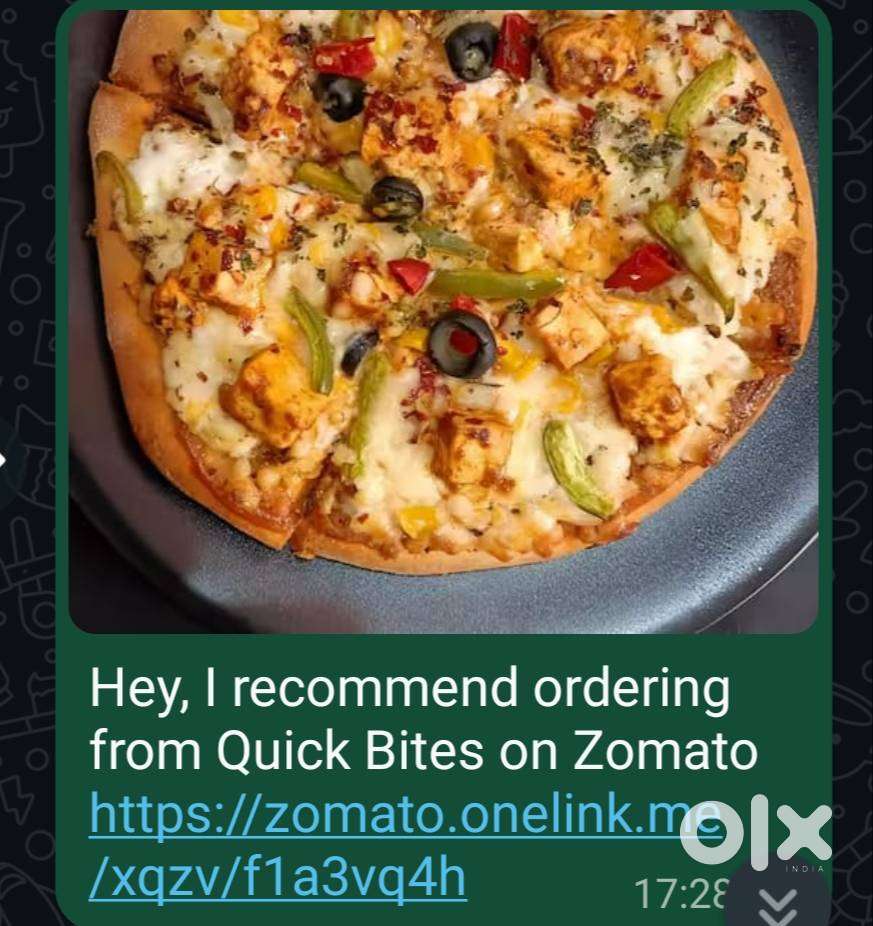Jump to the latest messages with the down arrow
This screenshot has width=873, height=926.
(777, 902)
